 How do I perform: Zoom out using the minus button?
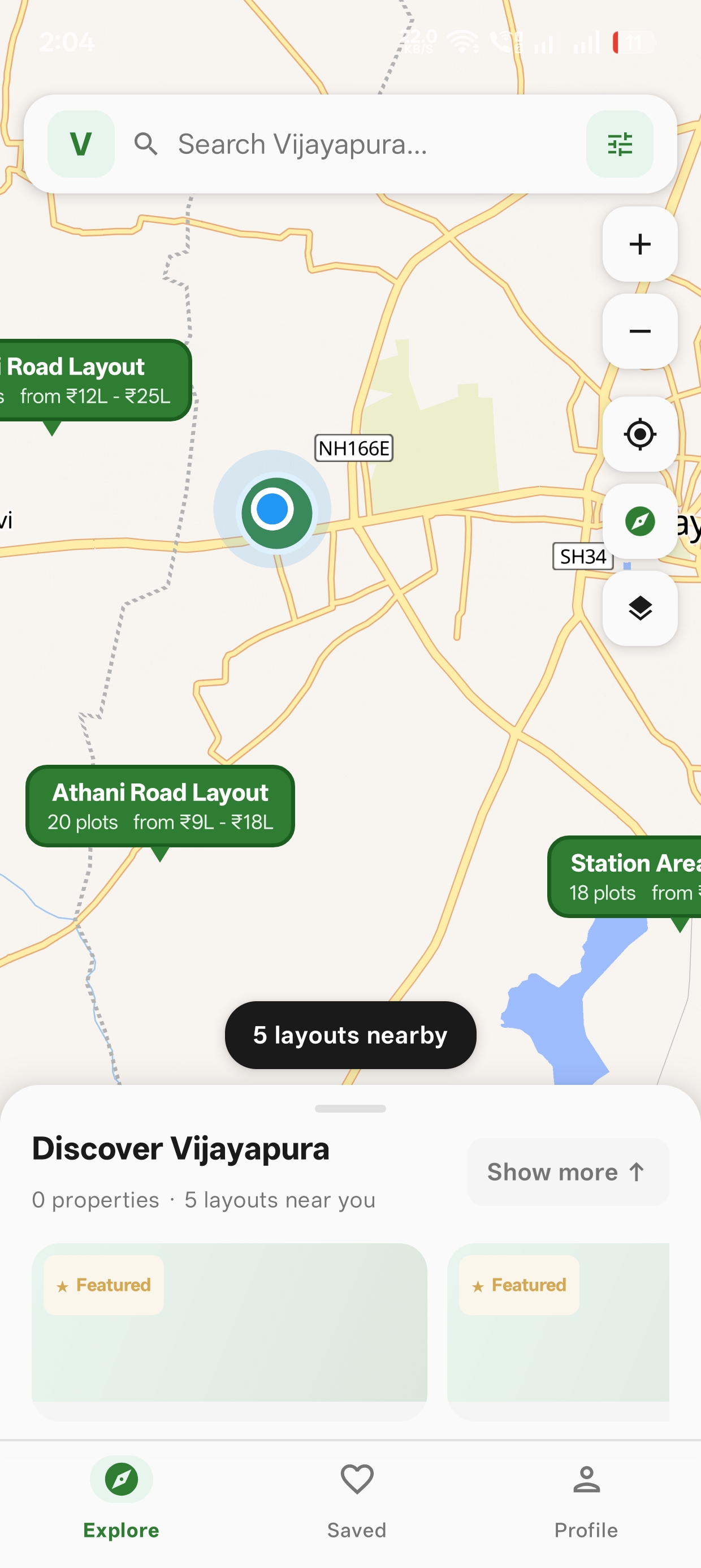coord(639,330)
